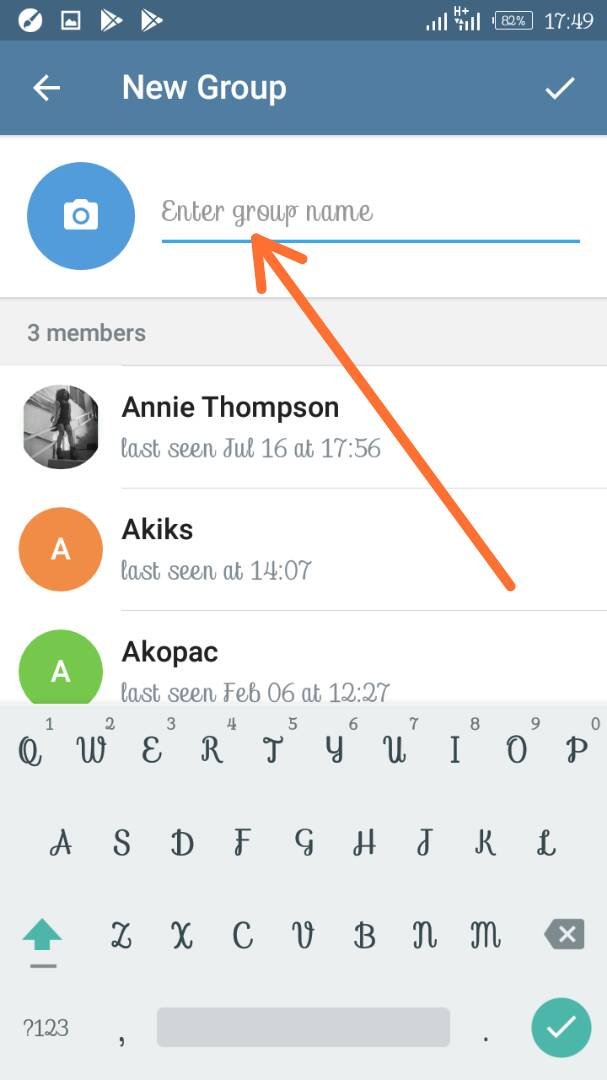Image resolution: width=607 pixels, height=1080 pixels.
Task: Go back from New Group
Action: click(47, 88)
